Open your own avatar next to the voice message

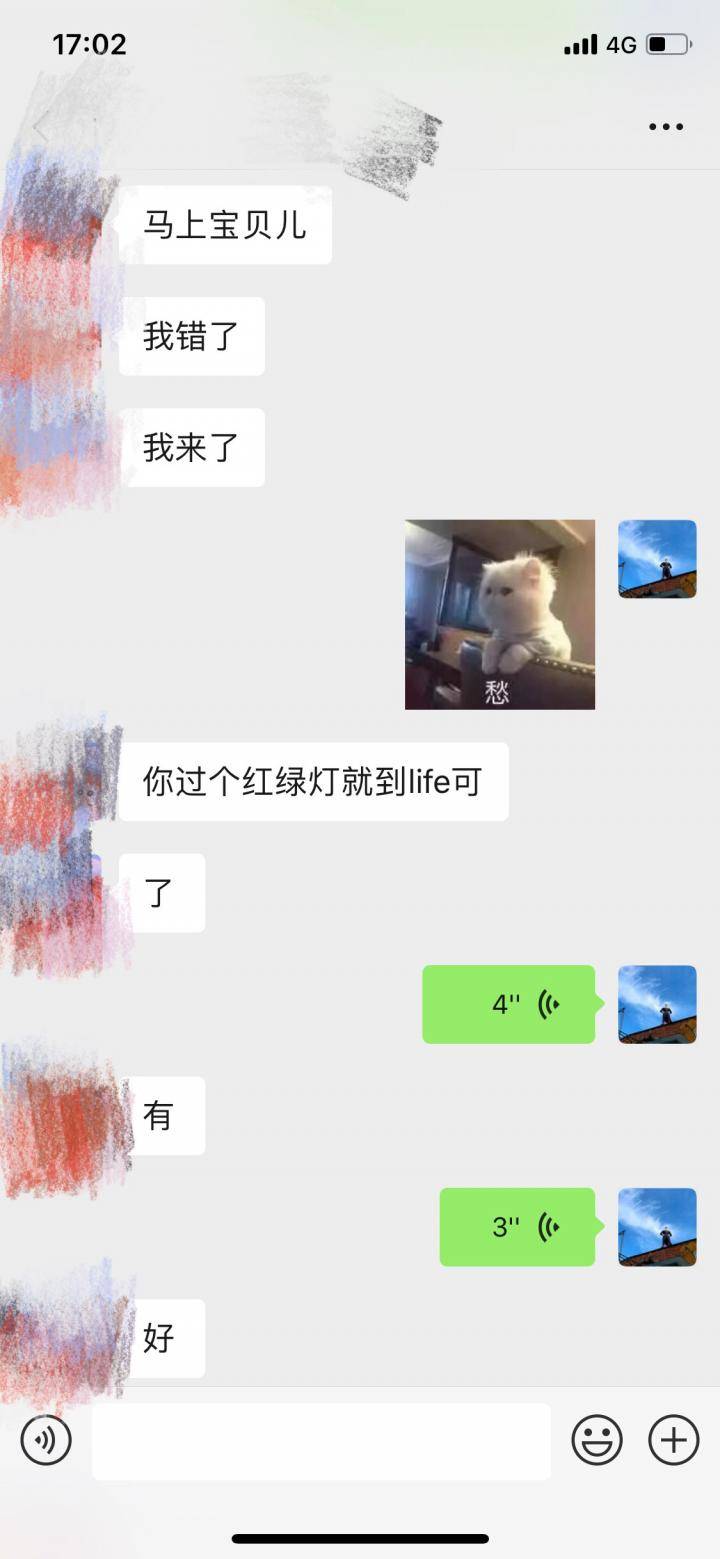click(x=657, y=1005)
